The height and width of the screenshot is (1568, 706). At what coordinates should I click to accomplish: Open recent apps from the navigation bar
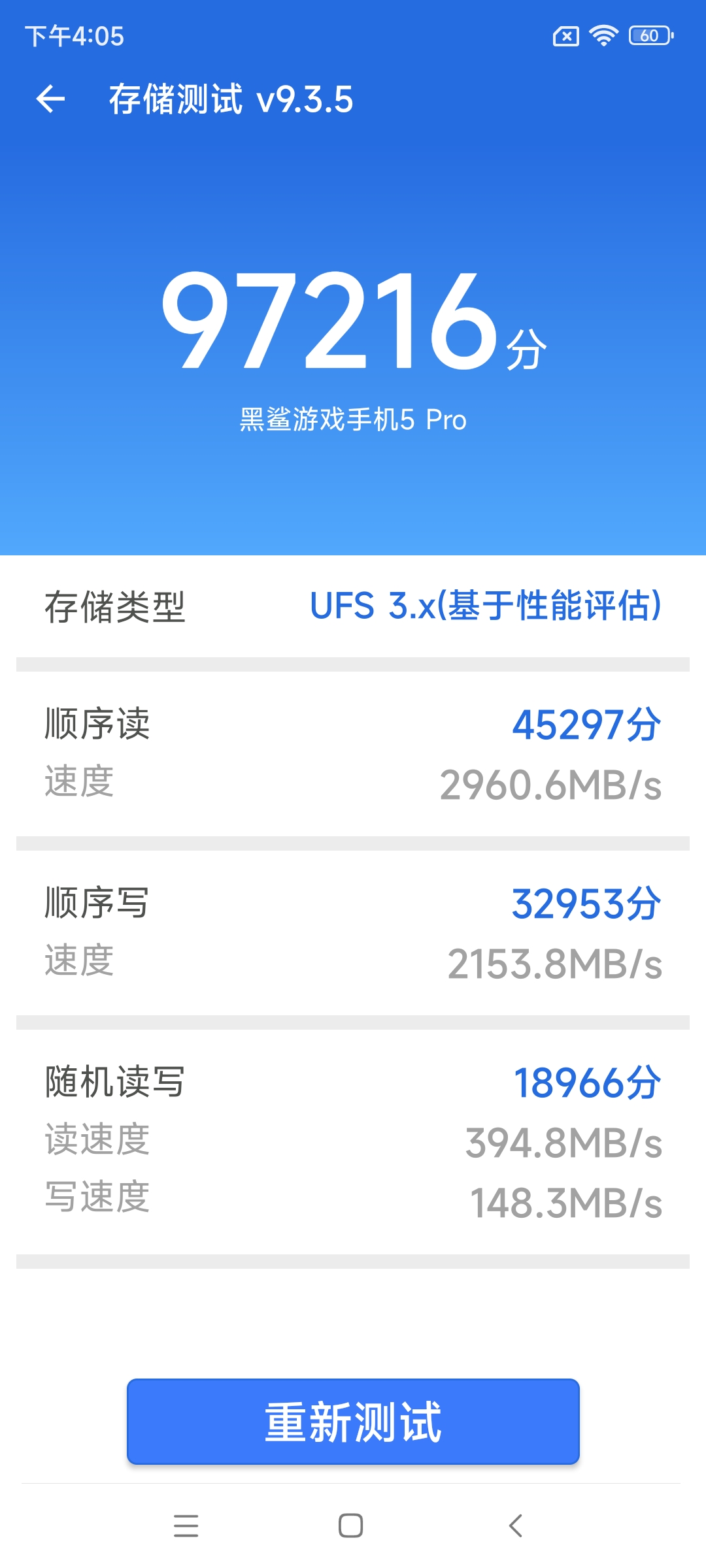(186, 1526)
